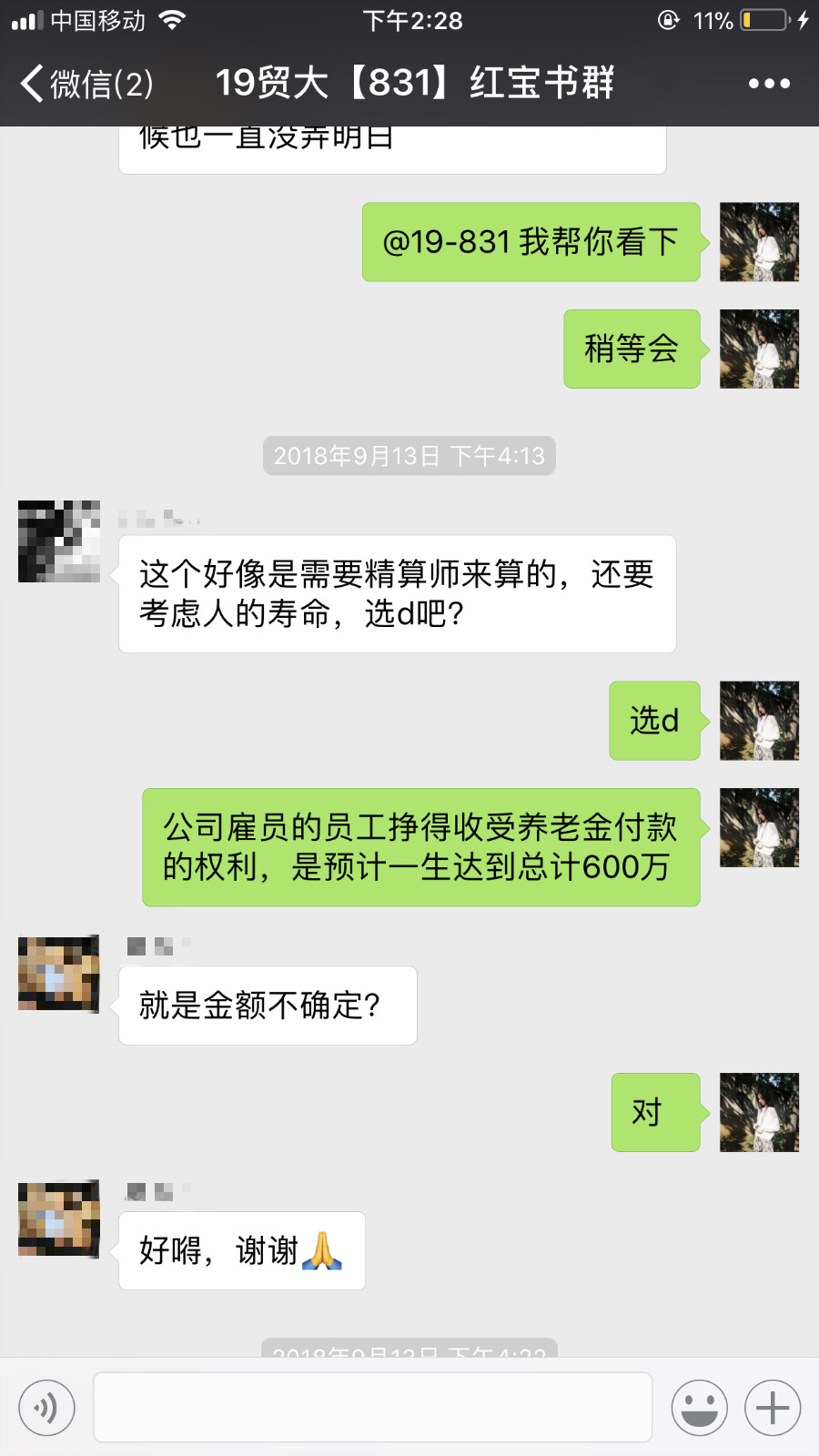Open the emoji sticker panel

(x=699, y=1408)
